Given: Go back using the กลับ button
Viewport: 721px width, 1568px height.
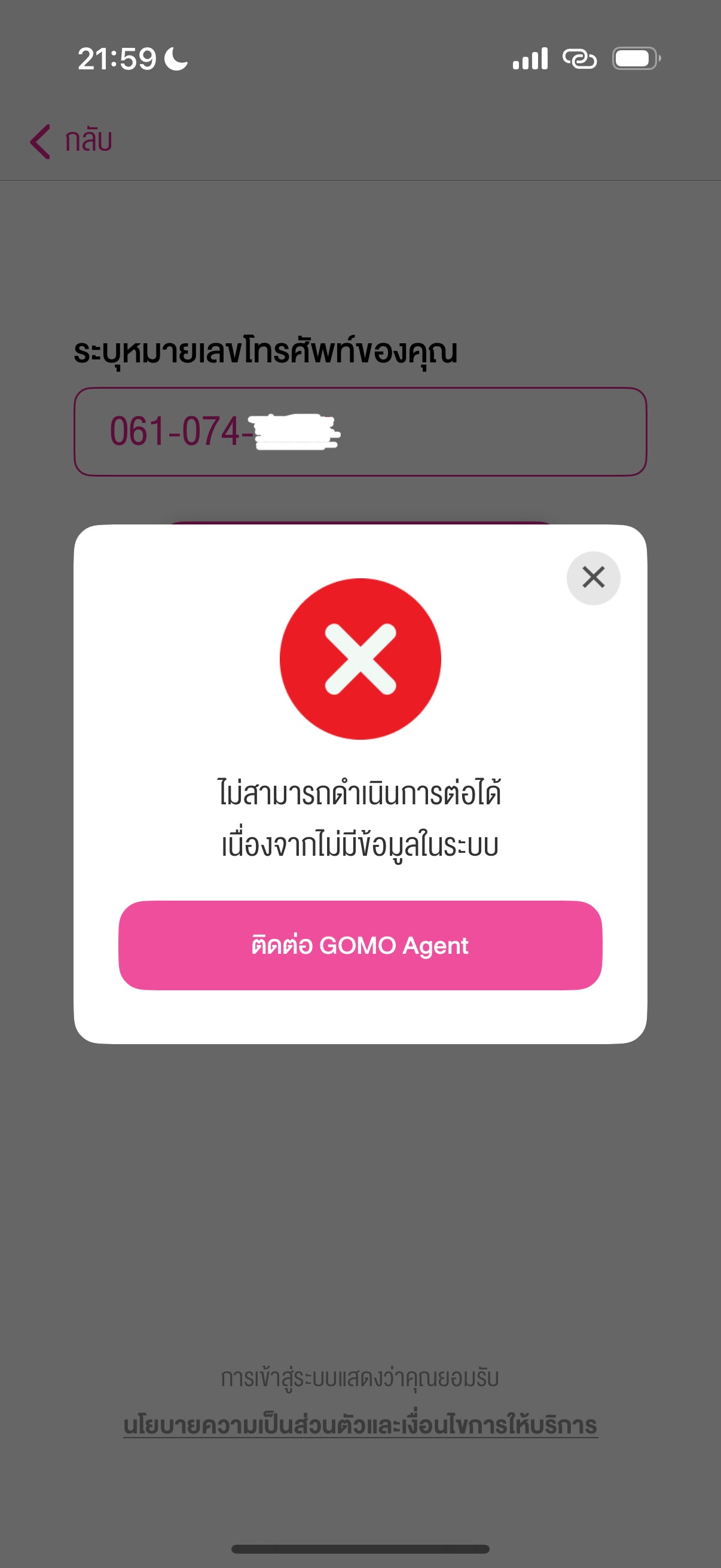Looking at the screenshot, I should (x=71, y=141).
